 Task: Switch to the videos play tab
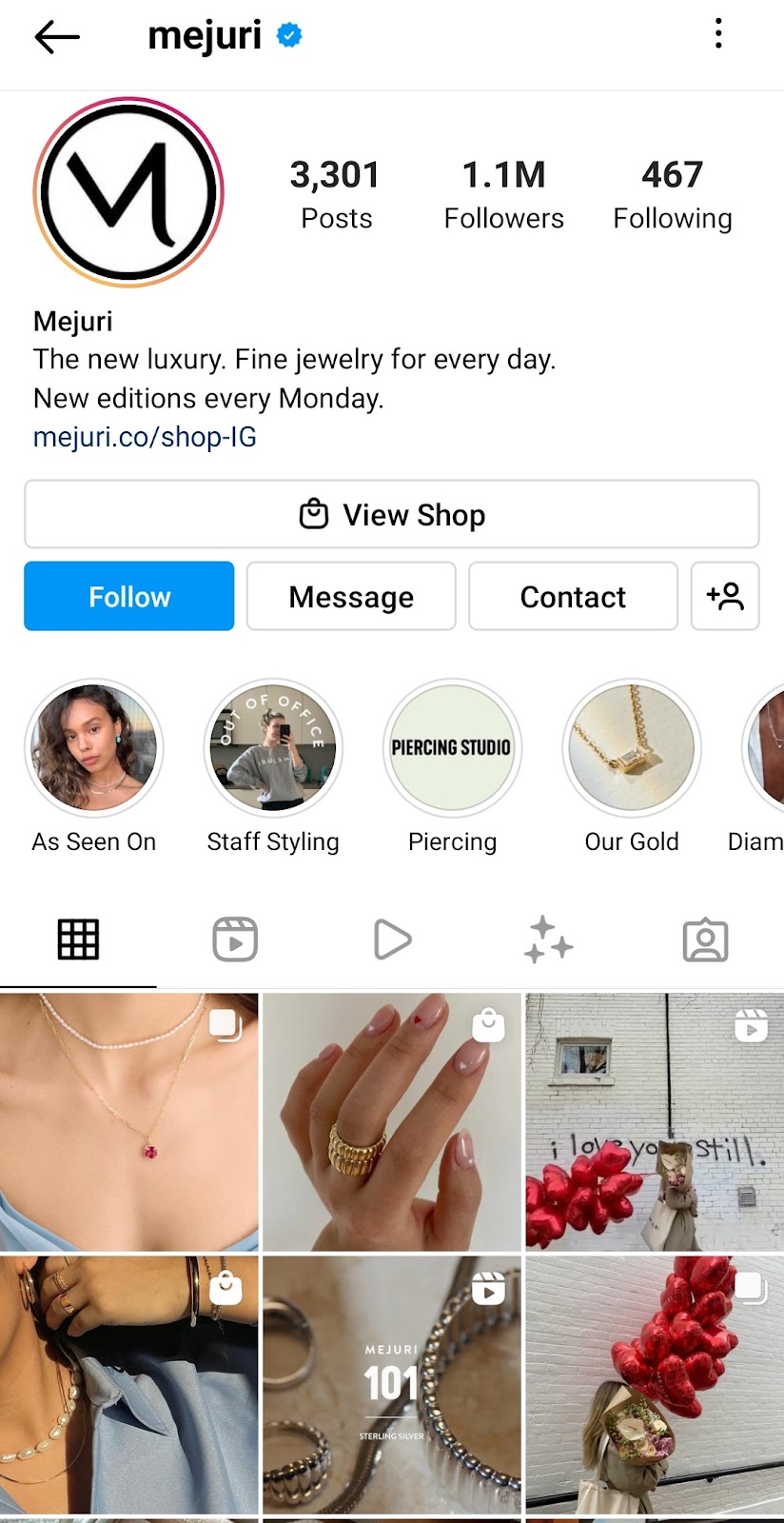click(x=392, y=940)
